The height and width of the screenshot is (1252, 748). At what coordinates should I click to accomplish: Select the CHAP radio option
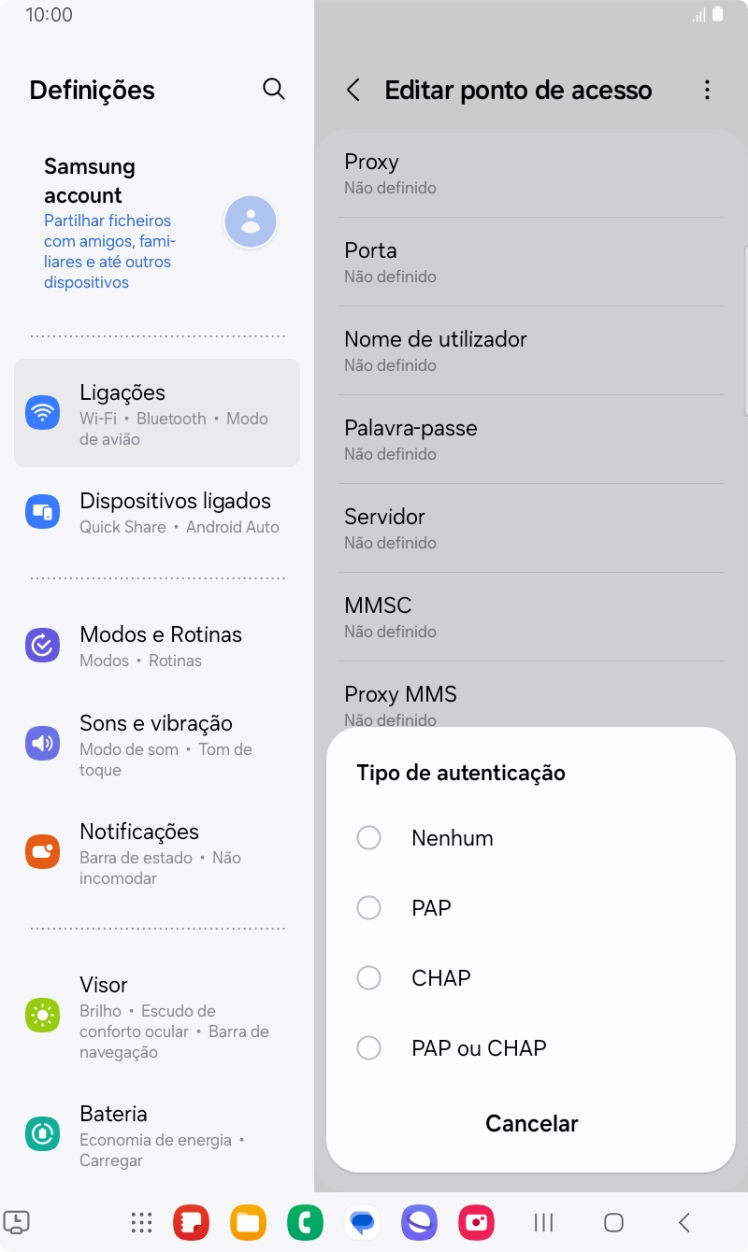530,978
